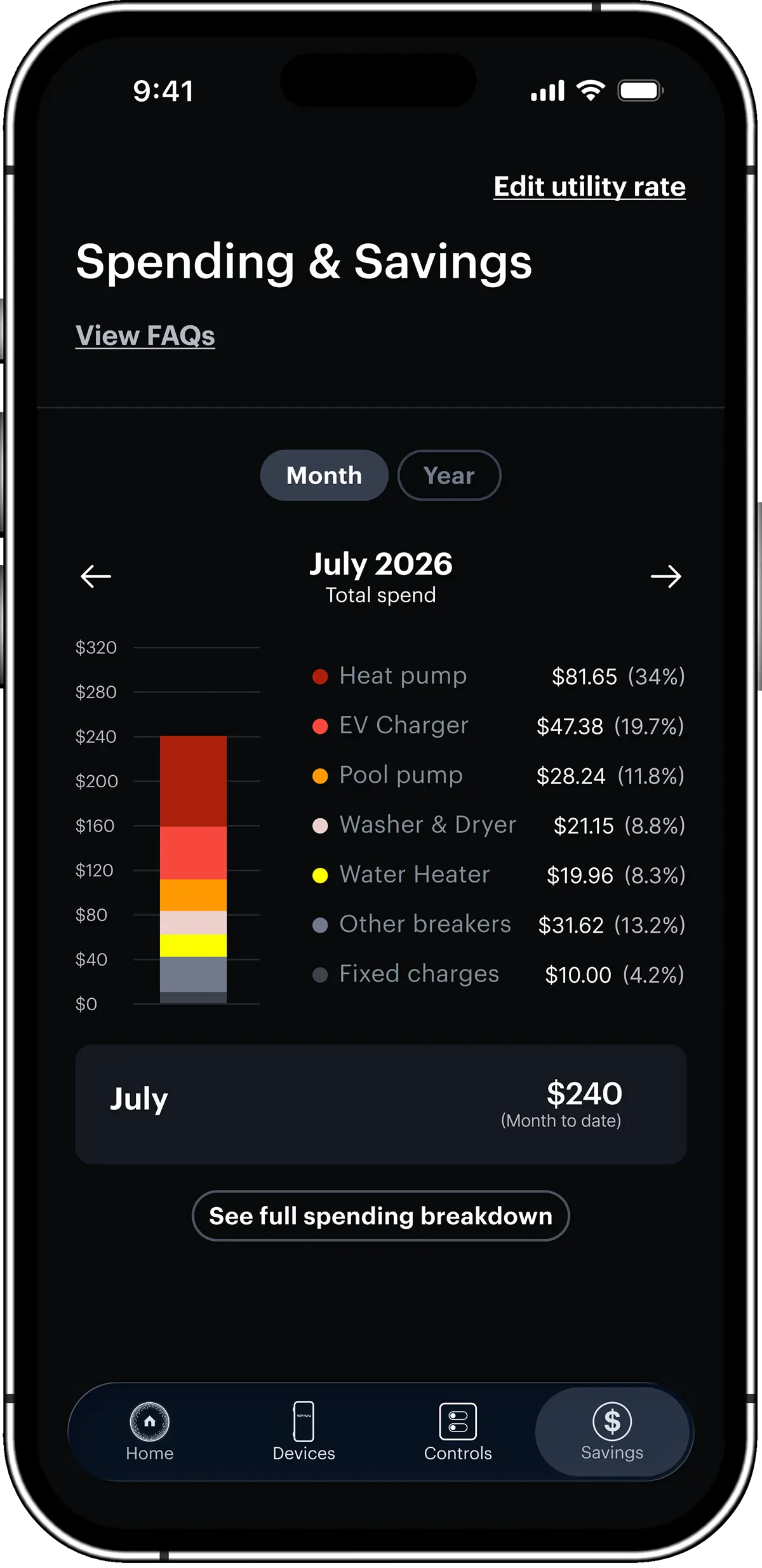Screen dimensions: 762x1568
Task: Open the Devices tab
Action: coord(304,1431)
